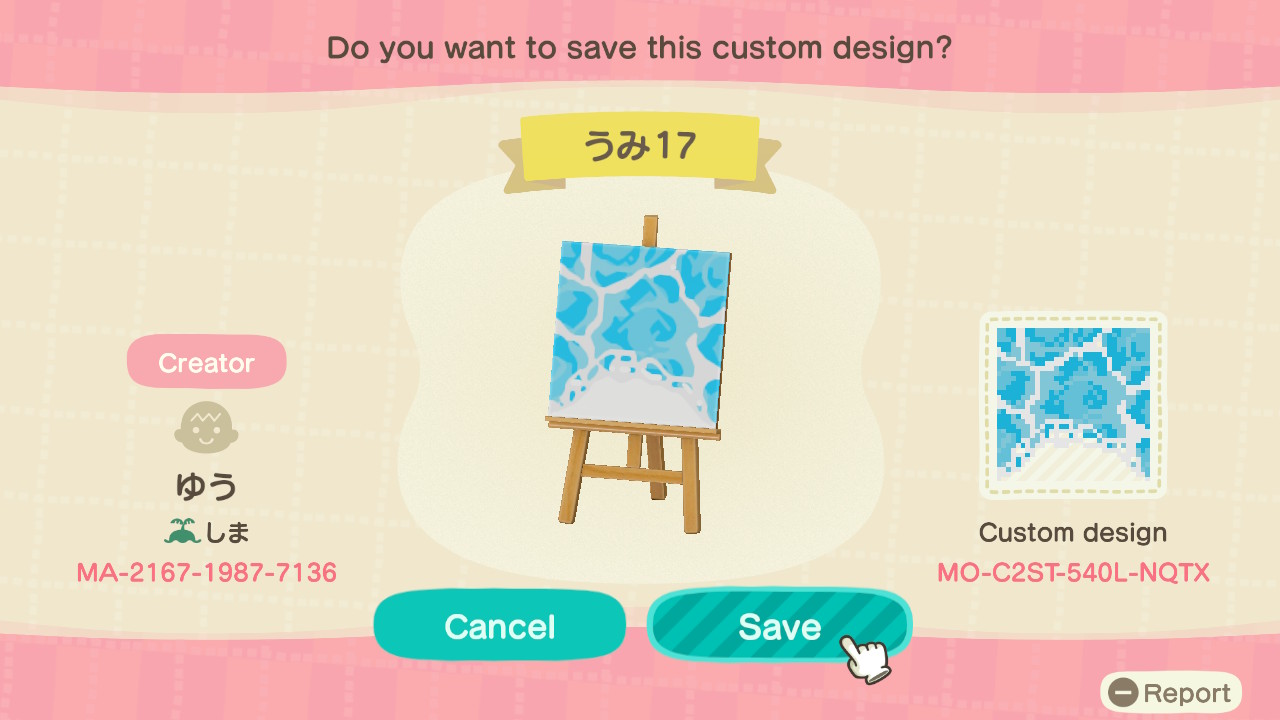Report this custom design
Viewport: 1280px width, 720px height.
1172,693
